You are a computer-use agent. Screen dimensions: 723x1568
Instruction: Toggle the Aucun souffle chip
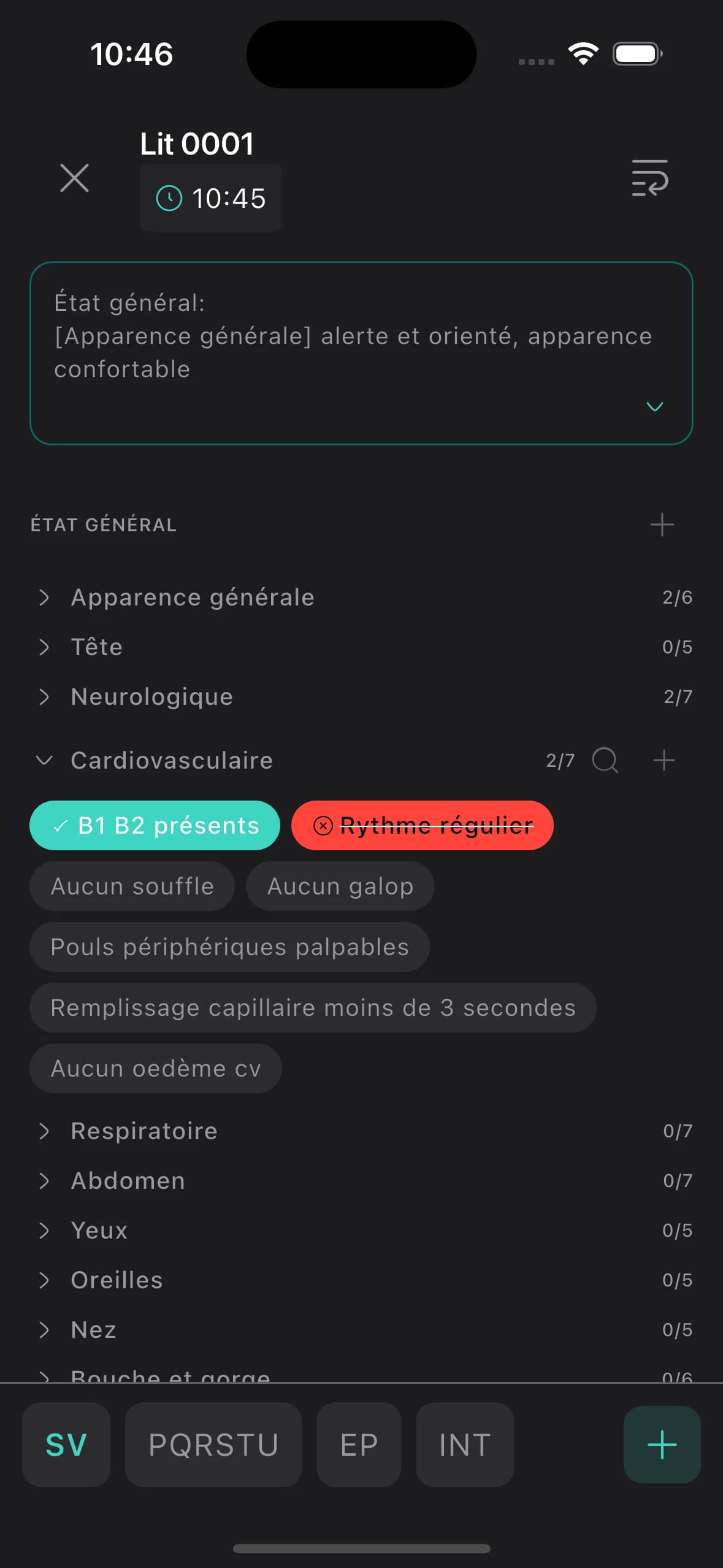(x=131, y=886)
